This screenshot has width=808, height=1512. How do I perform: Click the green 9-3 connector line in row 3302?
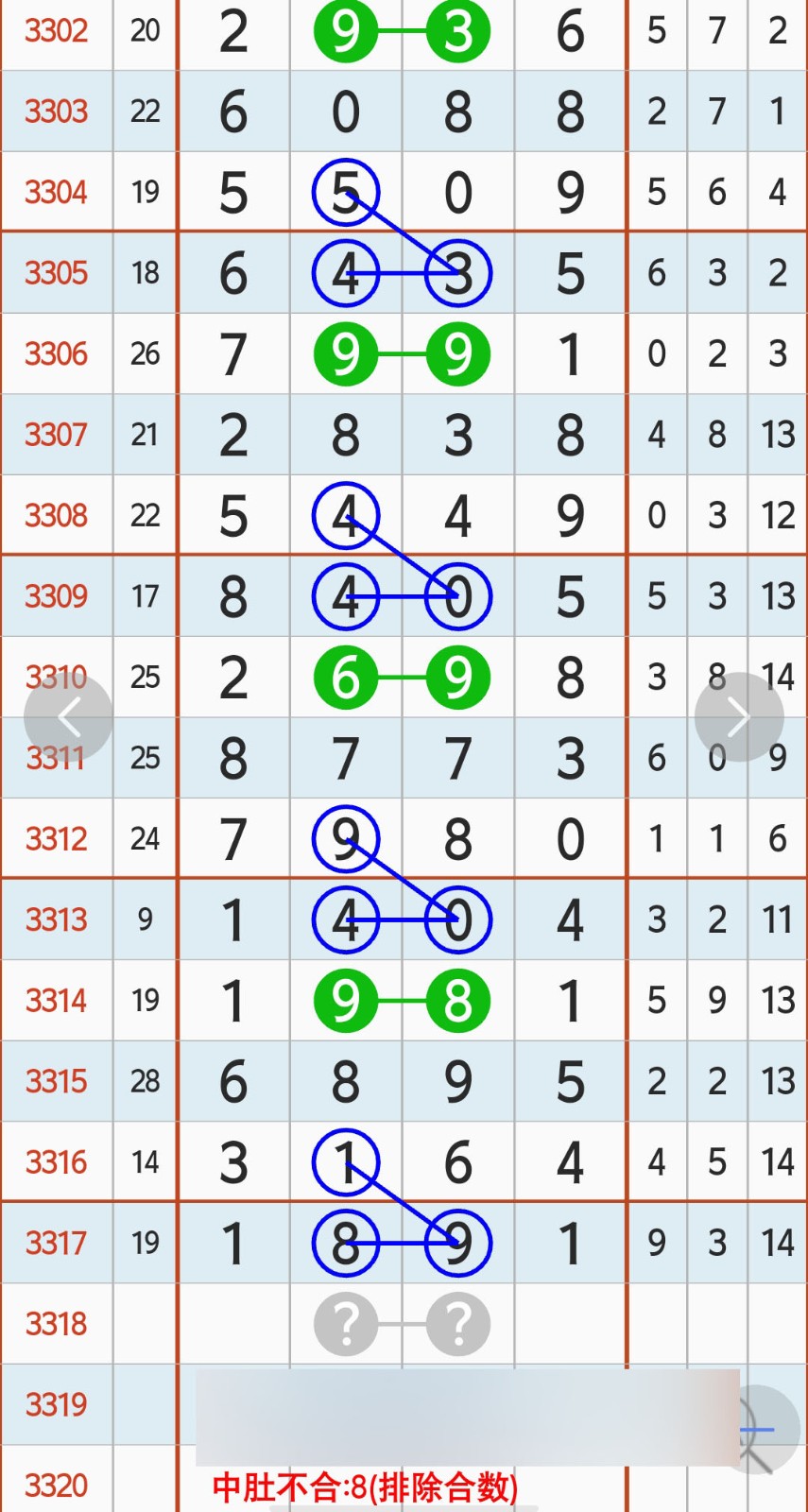pyautogui.click(x=401, y=31)
